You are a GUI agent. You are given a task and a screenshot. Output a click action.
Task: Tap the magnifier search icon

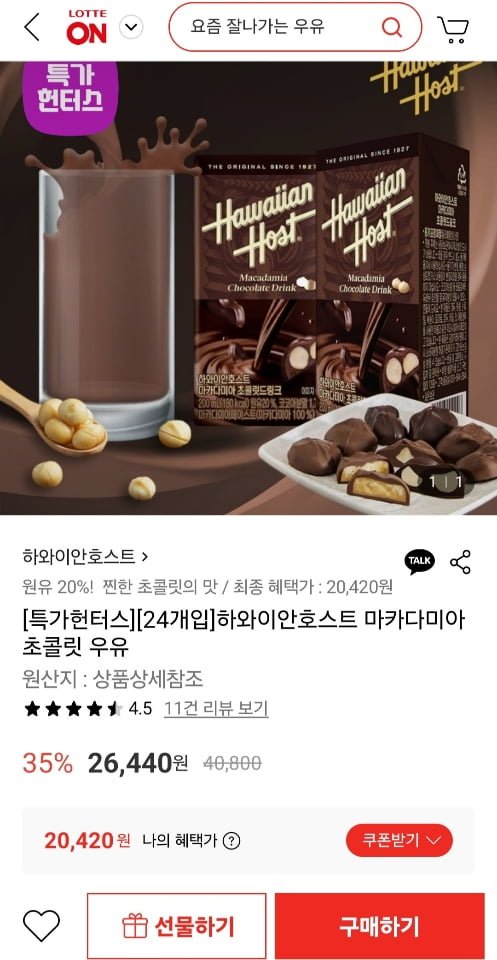click(x=391, y=27)
